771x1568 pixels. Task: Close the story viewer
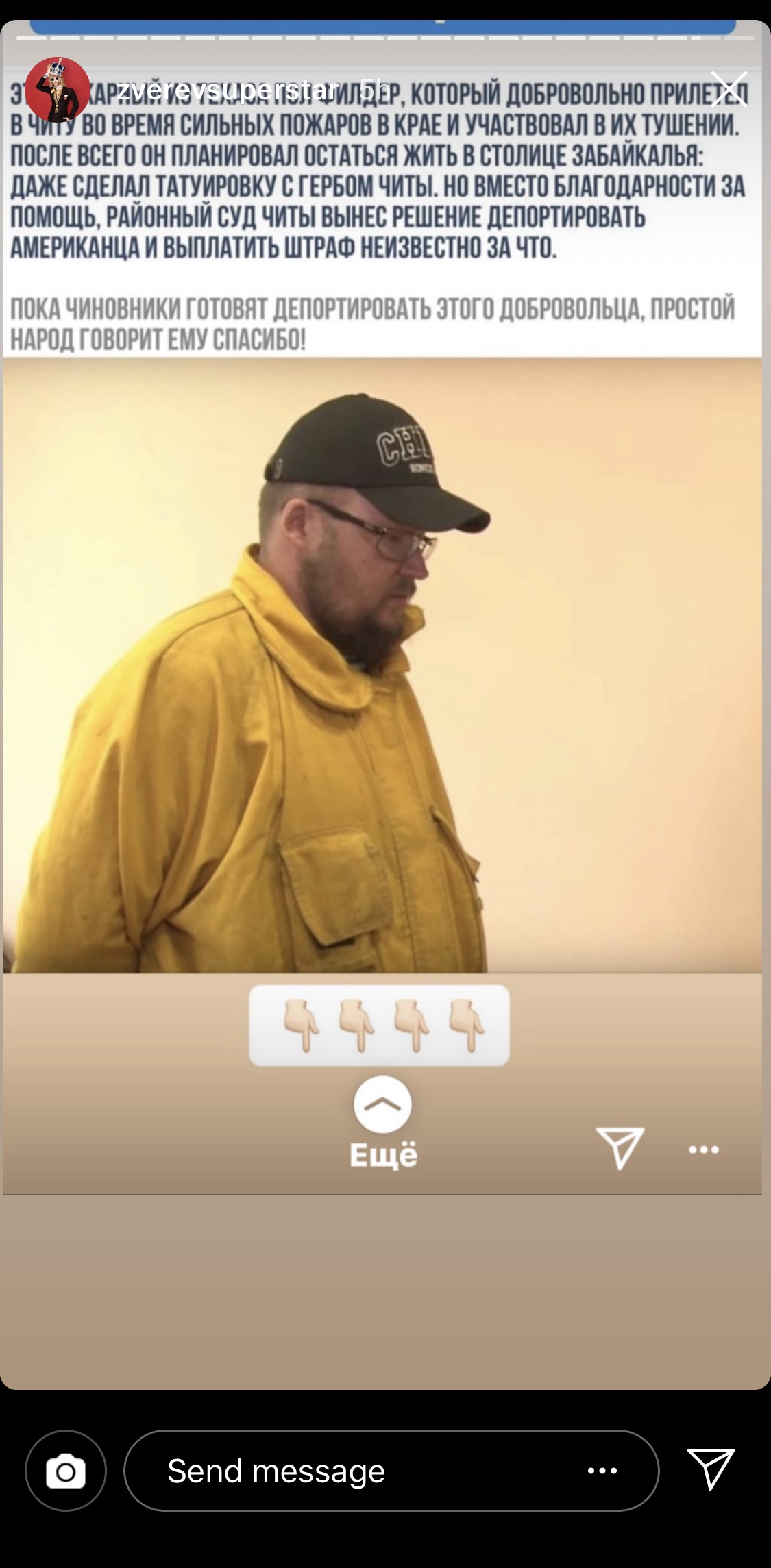coord(729,89)
